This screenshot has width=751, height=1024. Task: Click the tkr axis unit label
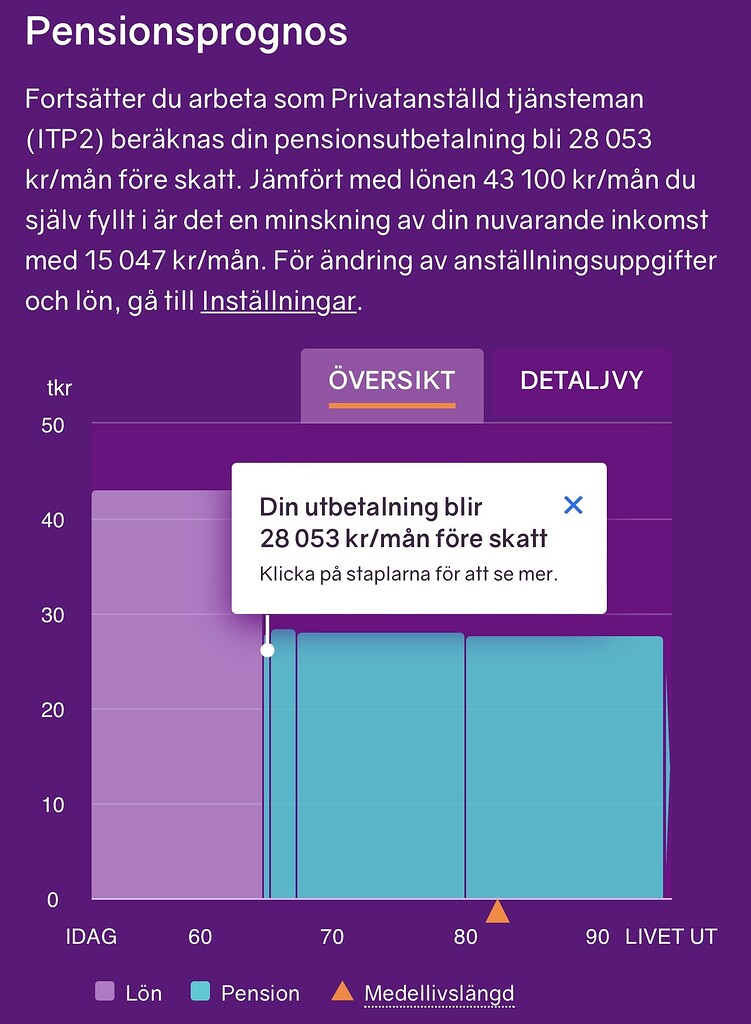(x=61, y=387)
